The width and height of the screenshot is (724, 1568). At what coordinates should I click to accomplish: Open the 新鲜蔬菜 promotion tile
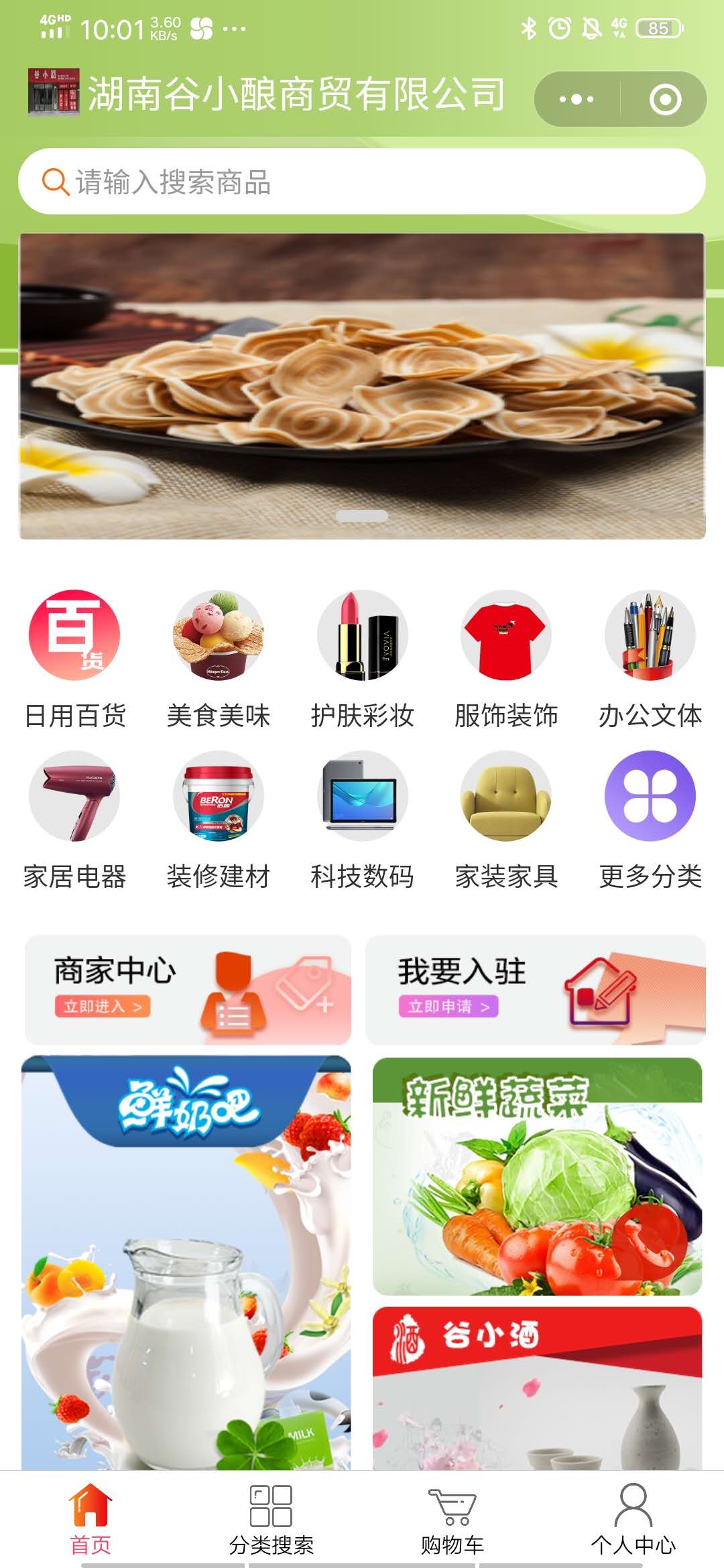coord(537,1177)
